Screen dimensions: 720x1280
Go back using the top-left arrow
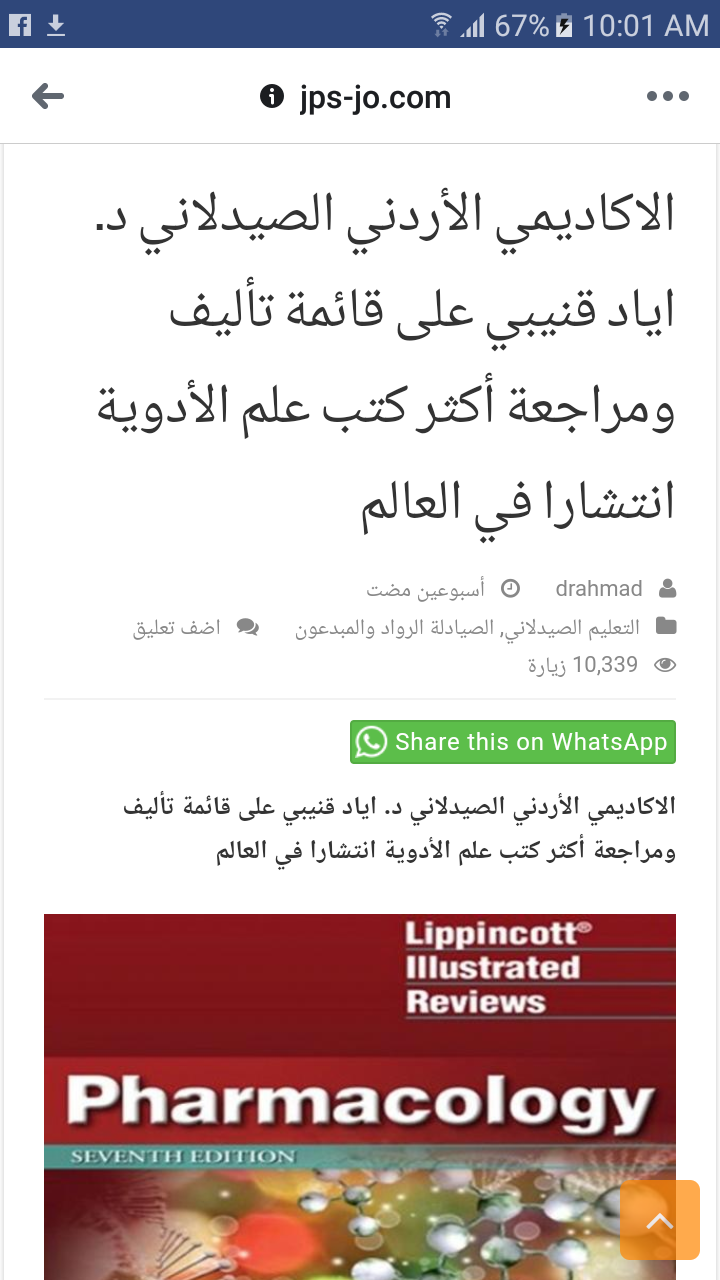(48, 96)
